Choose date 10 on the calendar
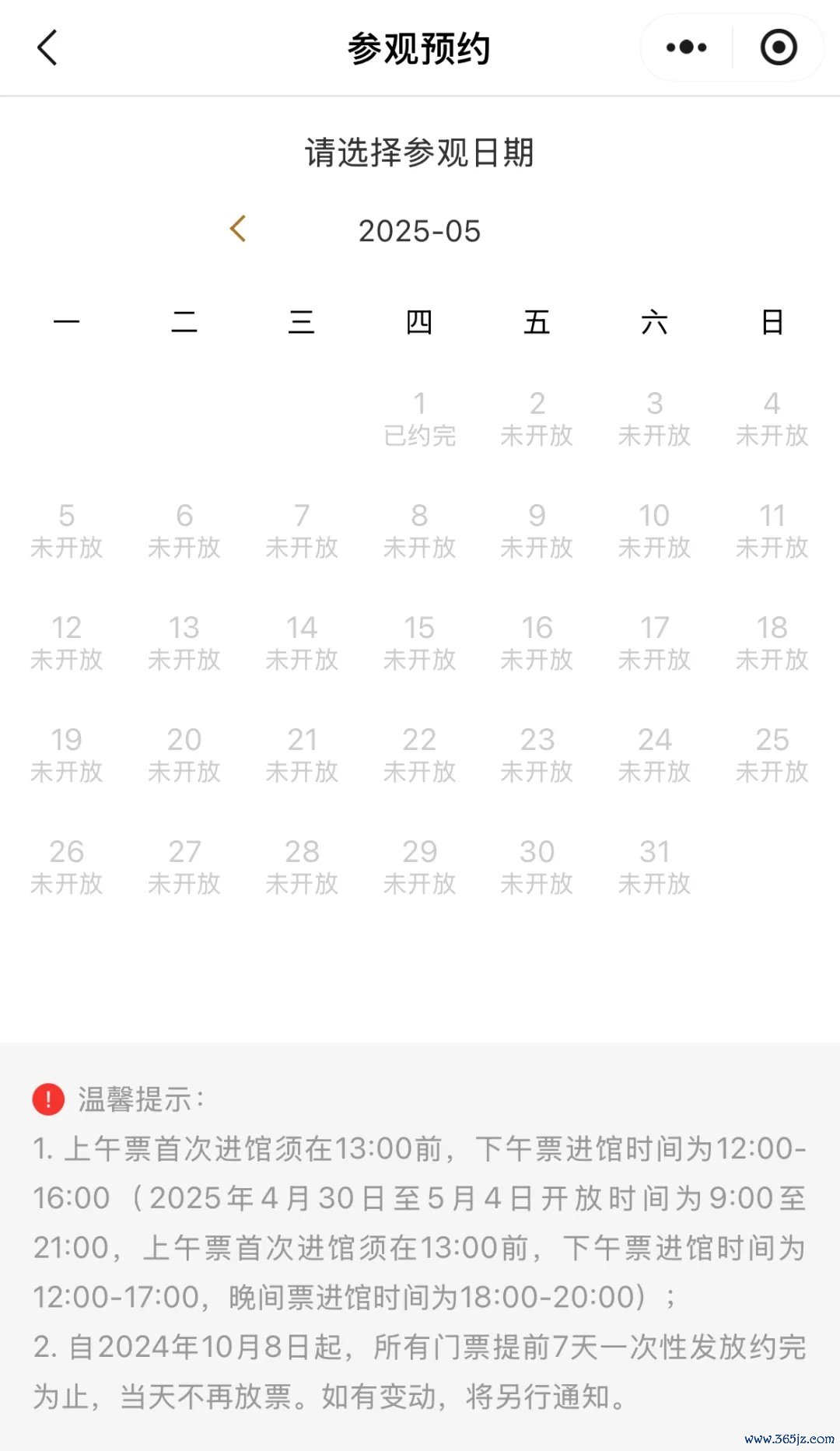 click(x=654, y=531)
